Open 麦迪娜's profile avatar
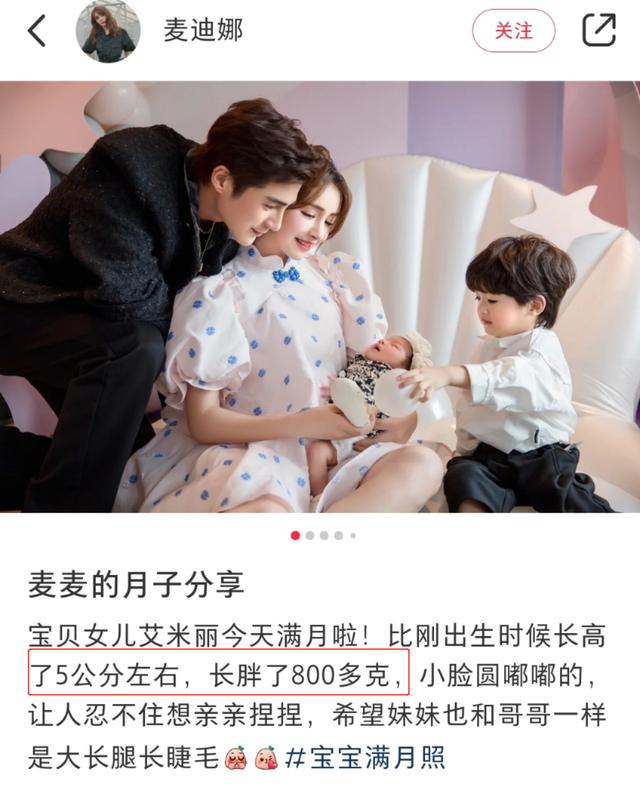This screenshot has width=640, height=787. [x=107, y=32]
